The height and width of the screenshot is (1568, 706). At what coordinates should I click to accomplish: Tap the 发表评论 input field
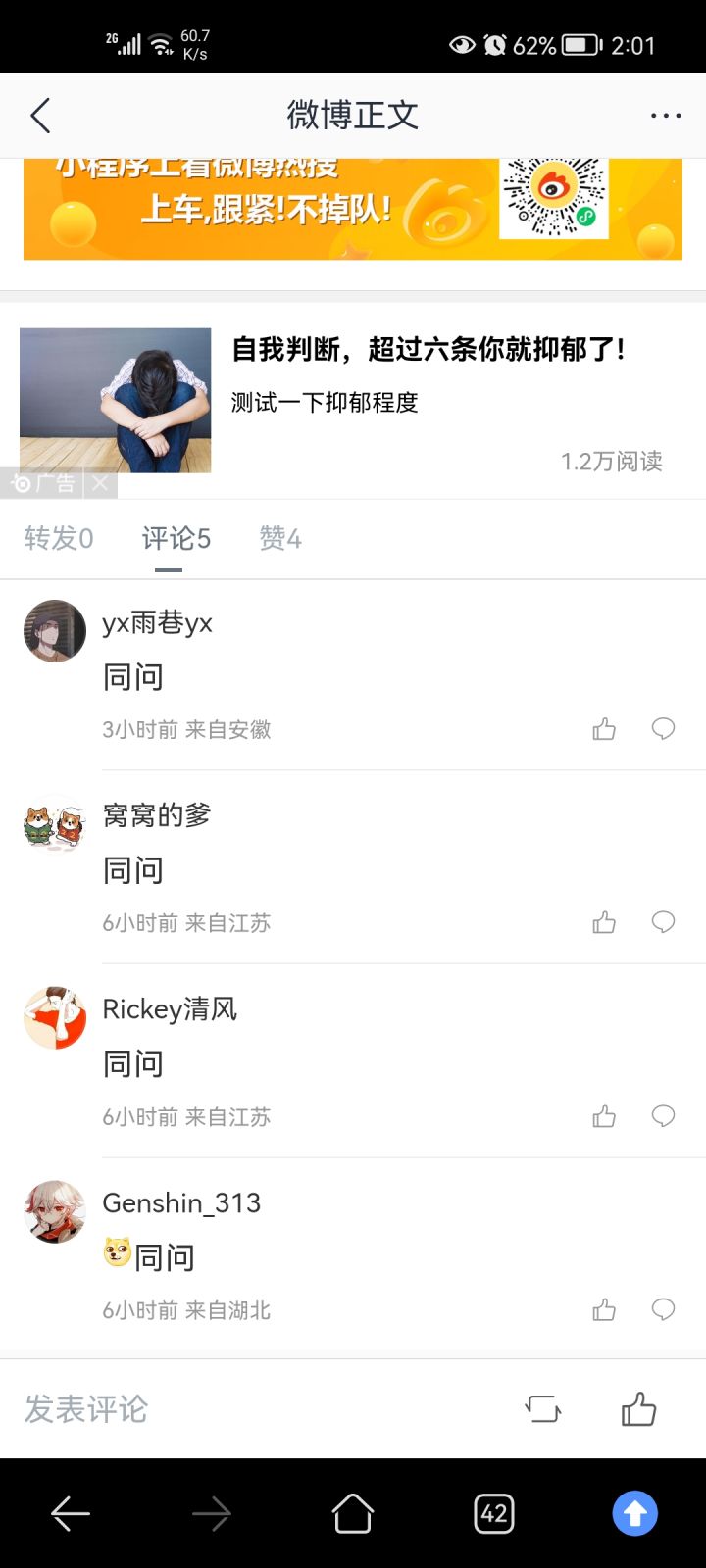255,1409
